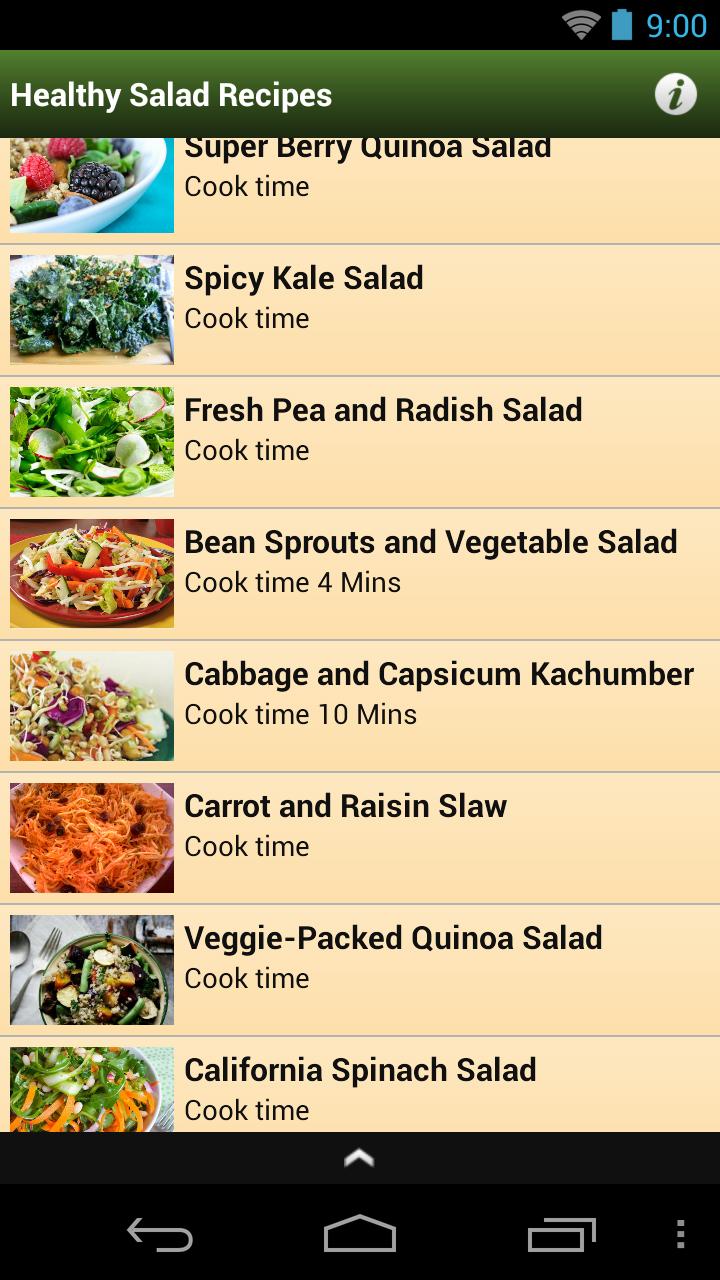Open the Veggie-Packed Quinoa Salad recipe
720x1280 pixels.
tap(400, 969)
